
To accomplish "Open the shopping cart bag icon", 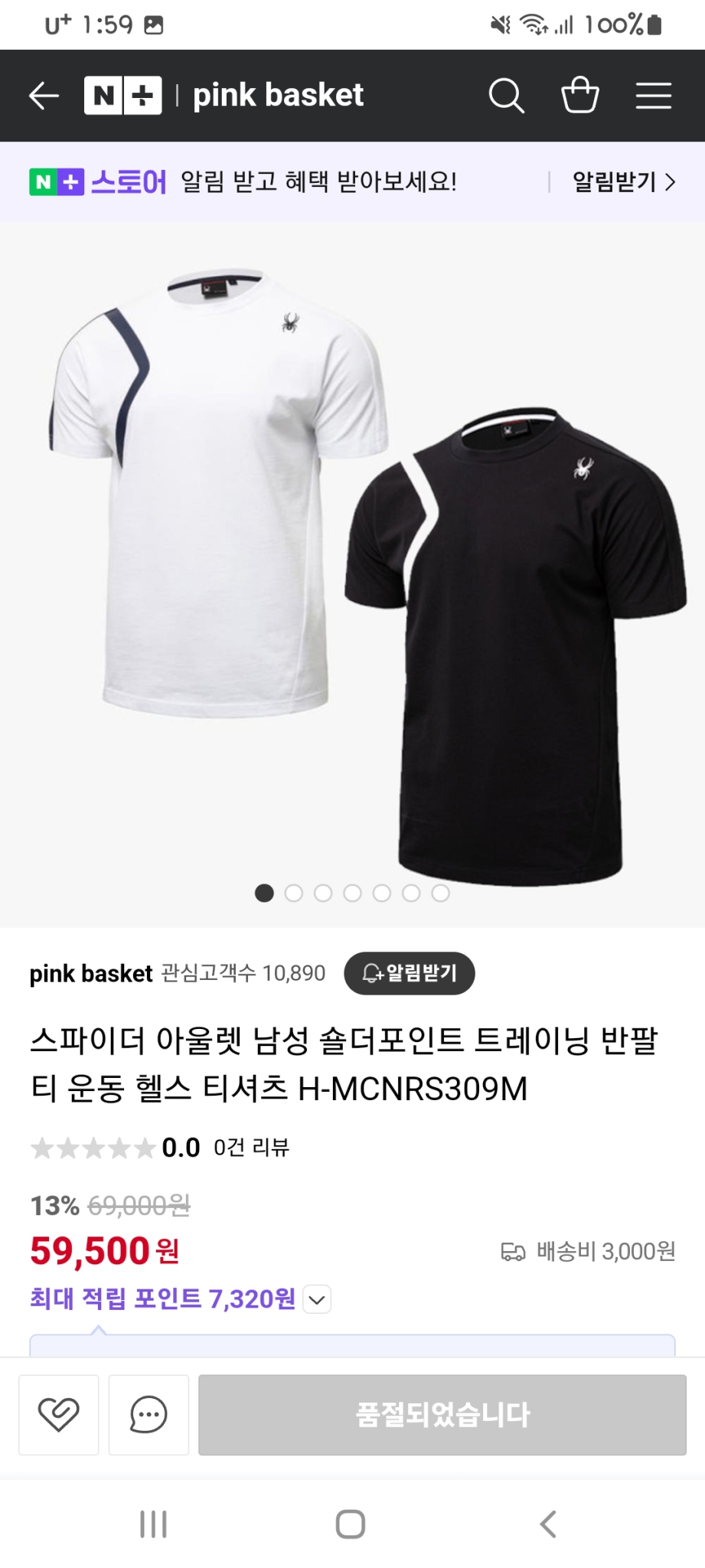I will point(580,96).
